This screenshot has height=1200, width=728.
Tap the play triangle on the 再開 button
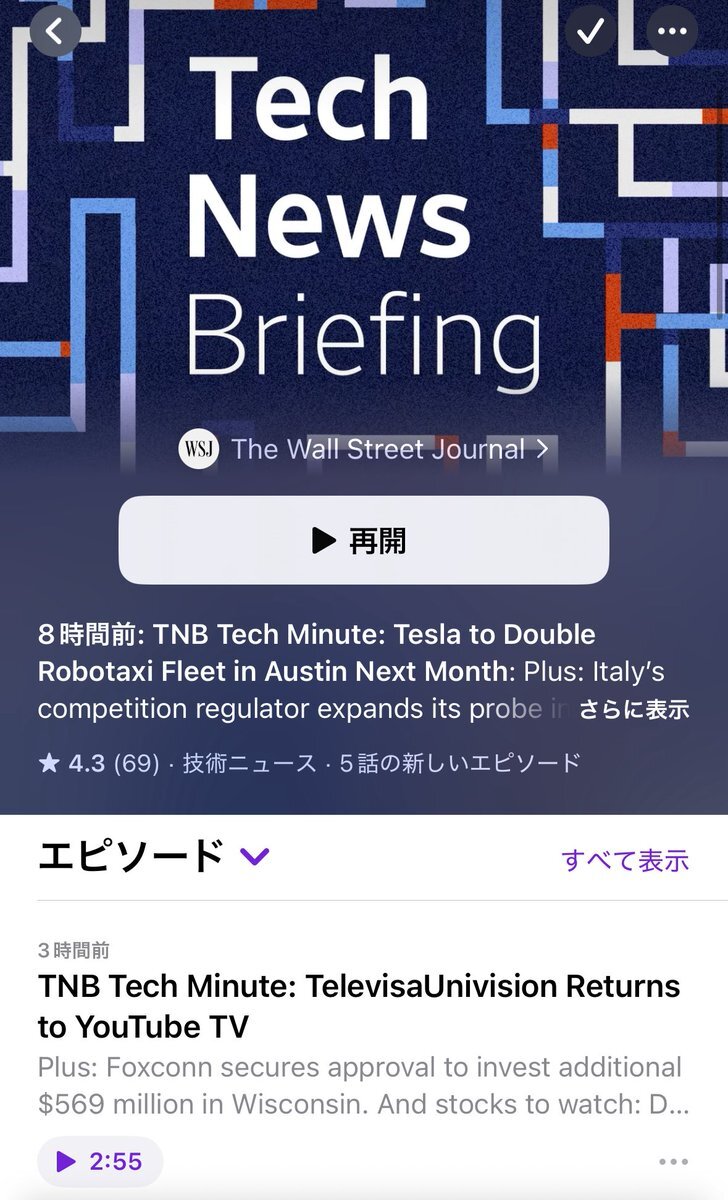[322, 540]
